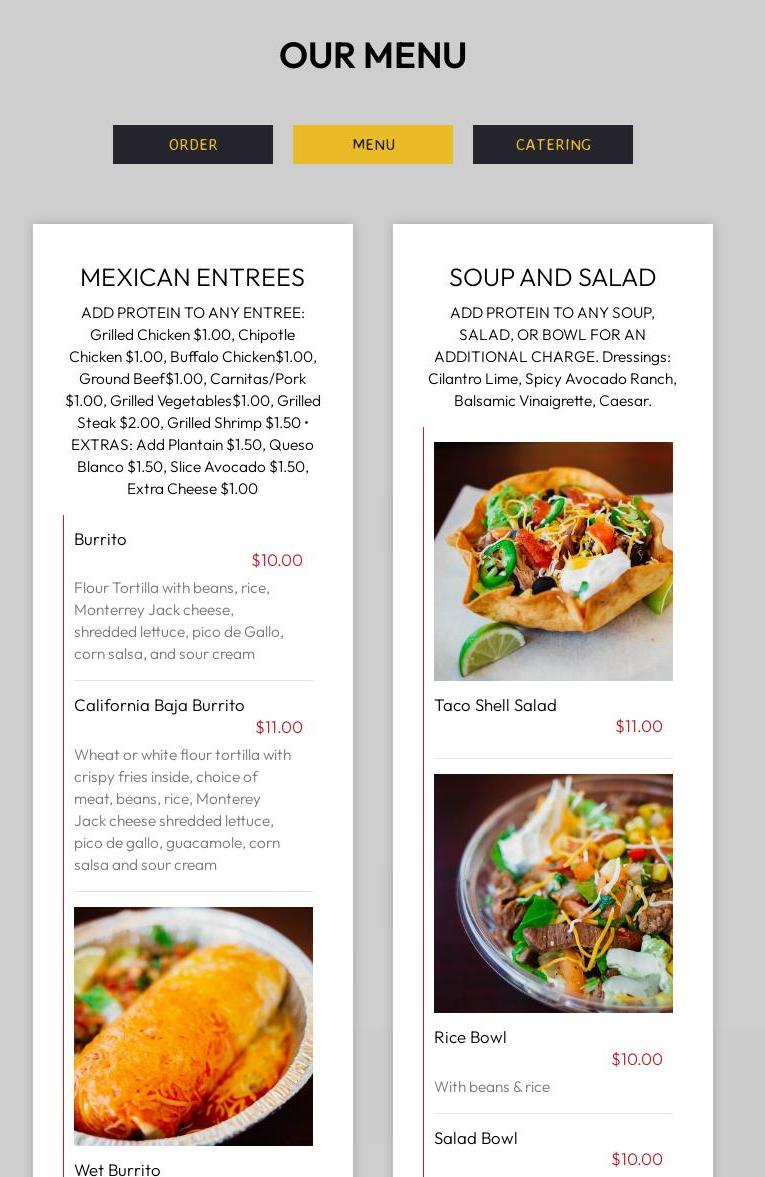
Task: Go to the Catering section
Action: tap(553, 145)
